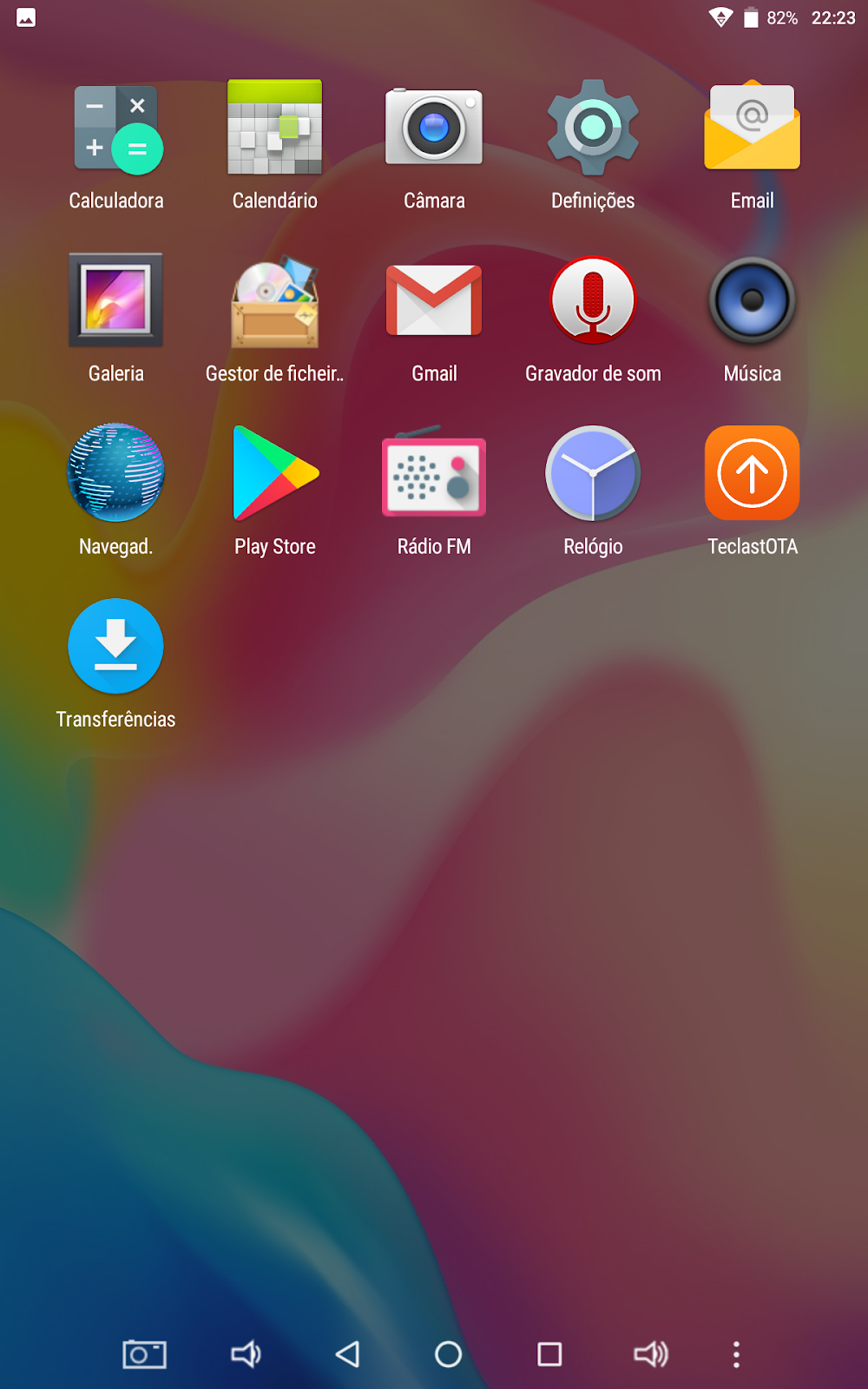868x1389 pixels.
Task: Open Transferências downloads
Action: pos(116,647)
